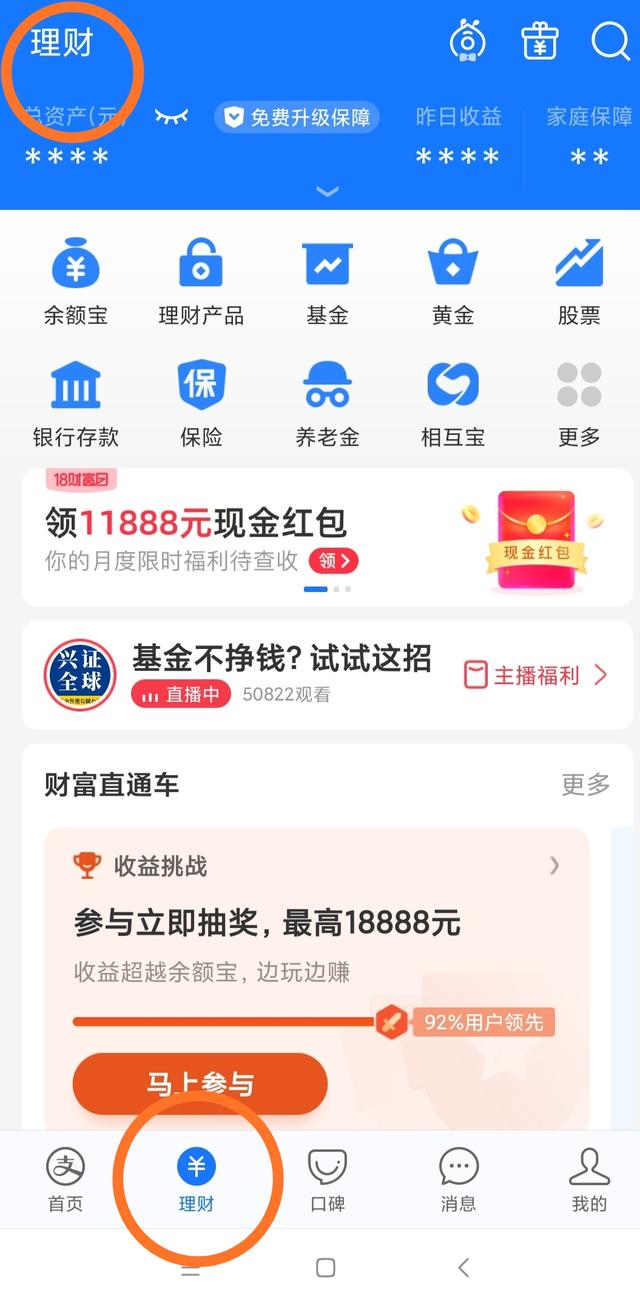Open 余额宝
640x1307 pixels.
(76, 282)
